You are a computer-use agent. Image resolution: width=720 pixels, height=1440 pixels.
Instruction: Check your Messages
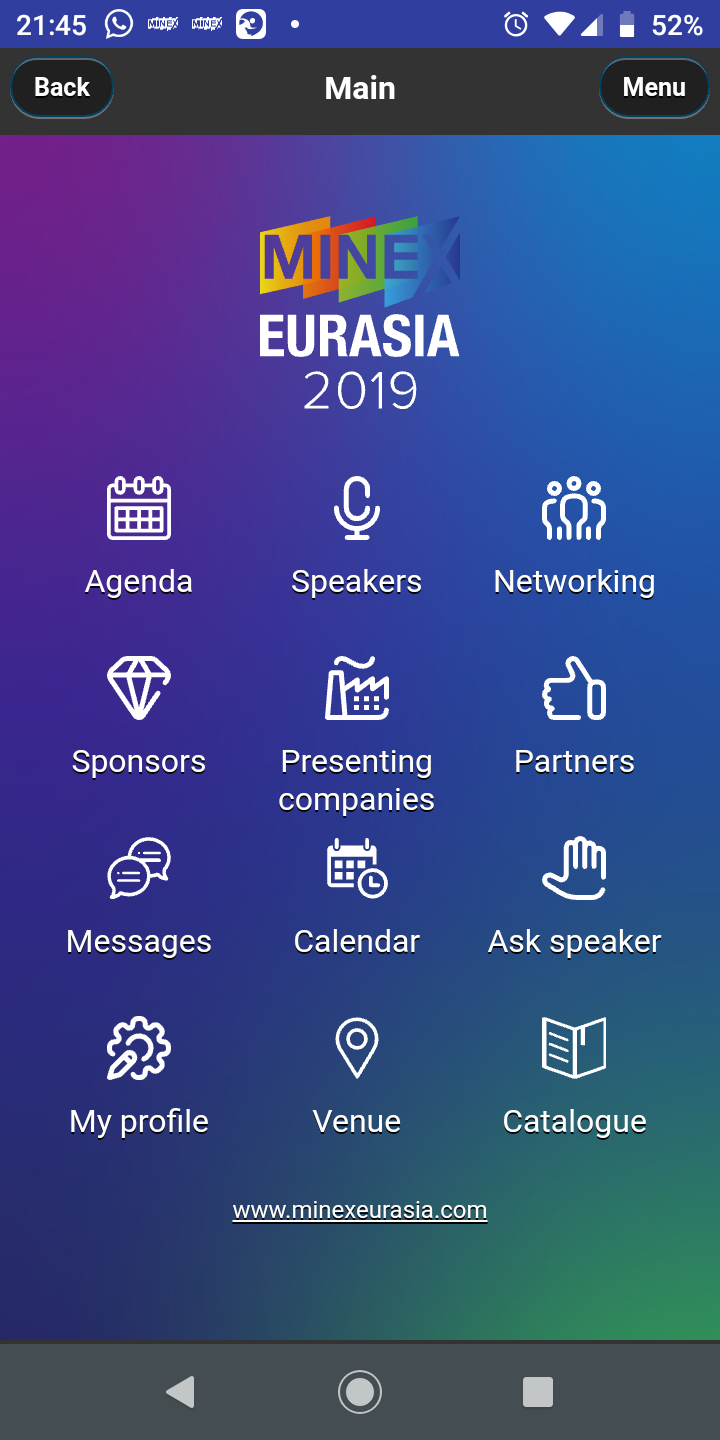pyautogui.click(x=139, y=897)
